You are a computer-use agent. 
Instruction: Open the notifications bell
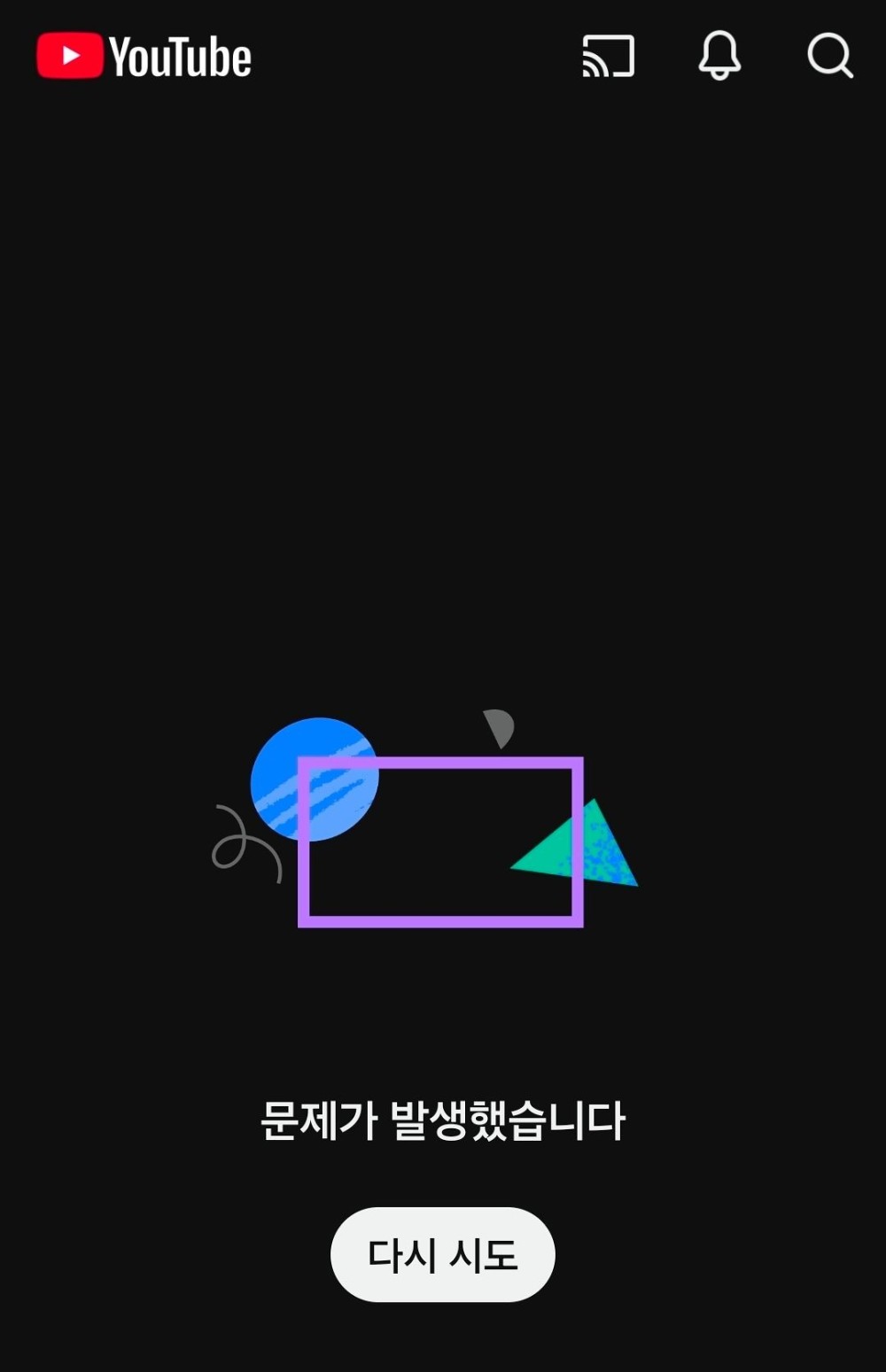[x=719, y=56]
